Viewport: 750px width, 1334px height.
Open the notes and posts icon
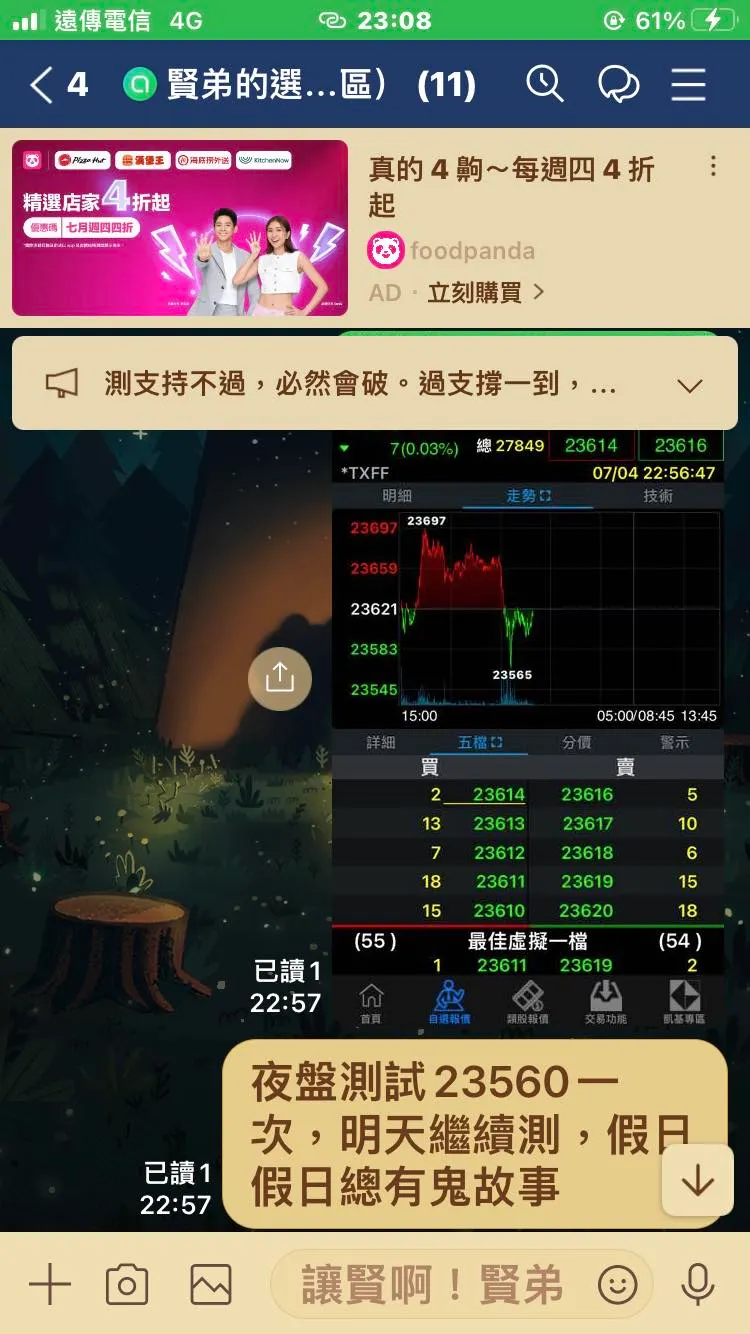[618, 85]
